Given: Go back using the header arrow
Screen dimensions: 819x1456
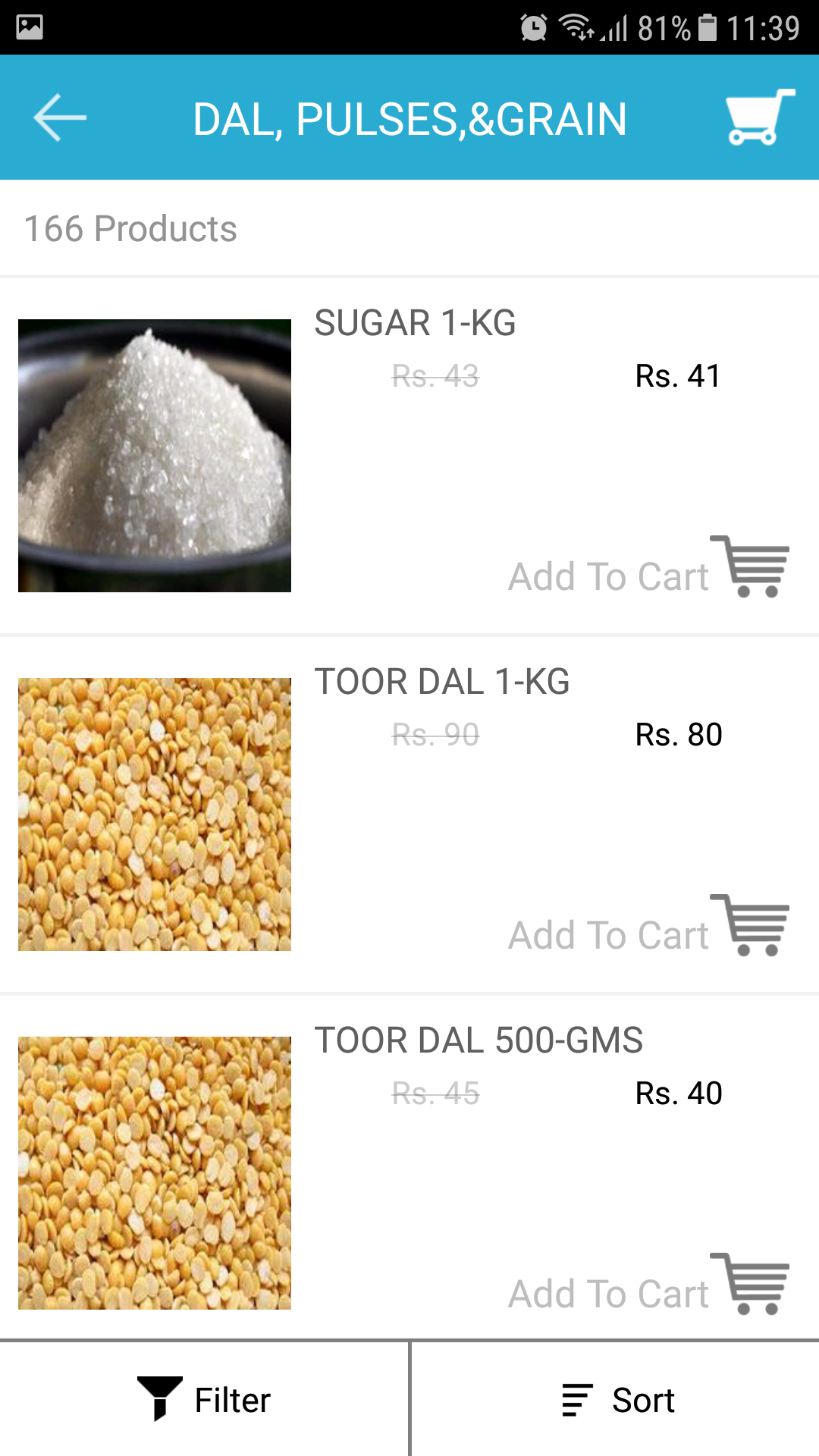Looking at the screenshot, I should click(61, 118).
